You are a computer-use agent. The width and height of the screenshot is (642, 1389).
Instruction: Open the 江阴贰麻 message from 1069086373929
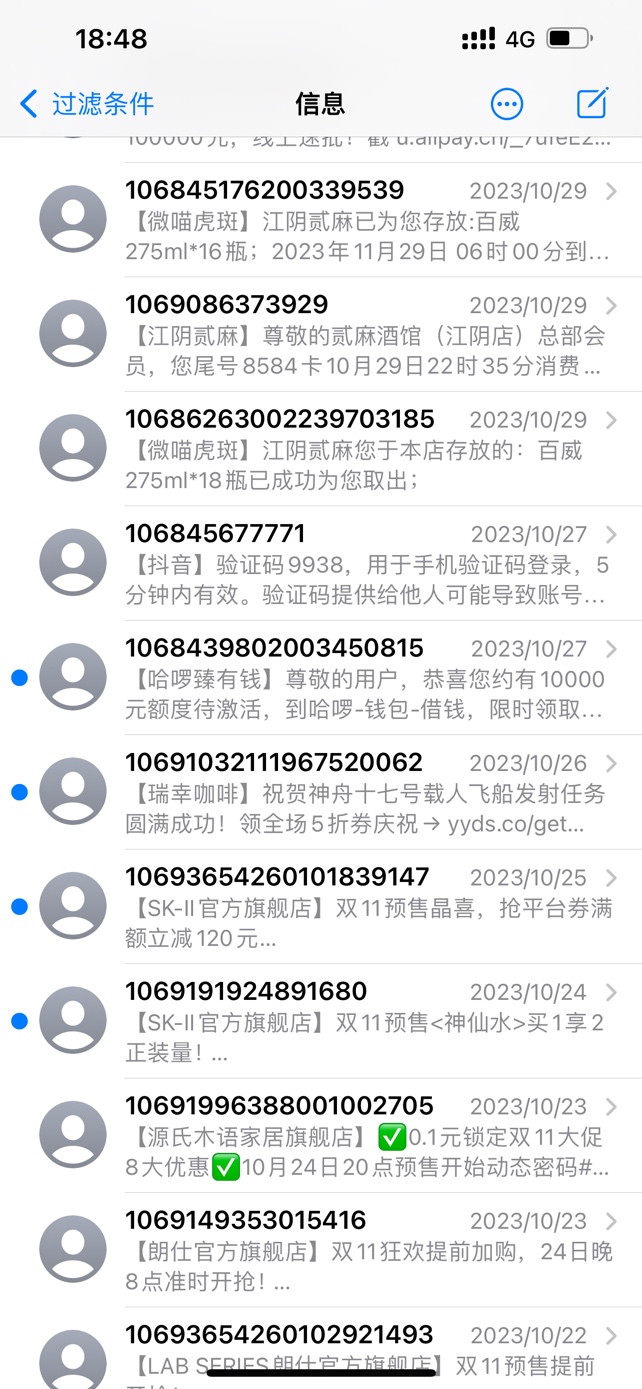coord(366,335)
